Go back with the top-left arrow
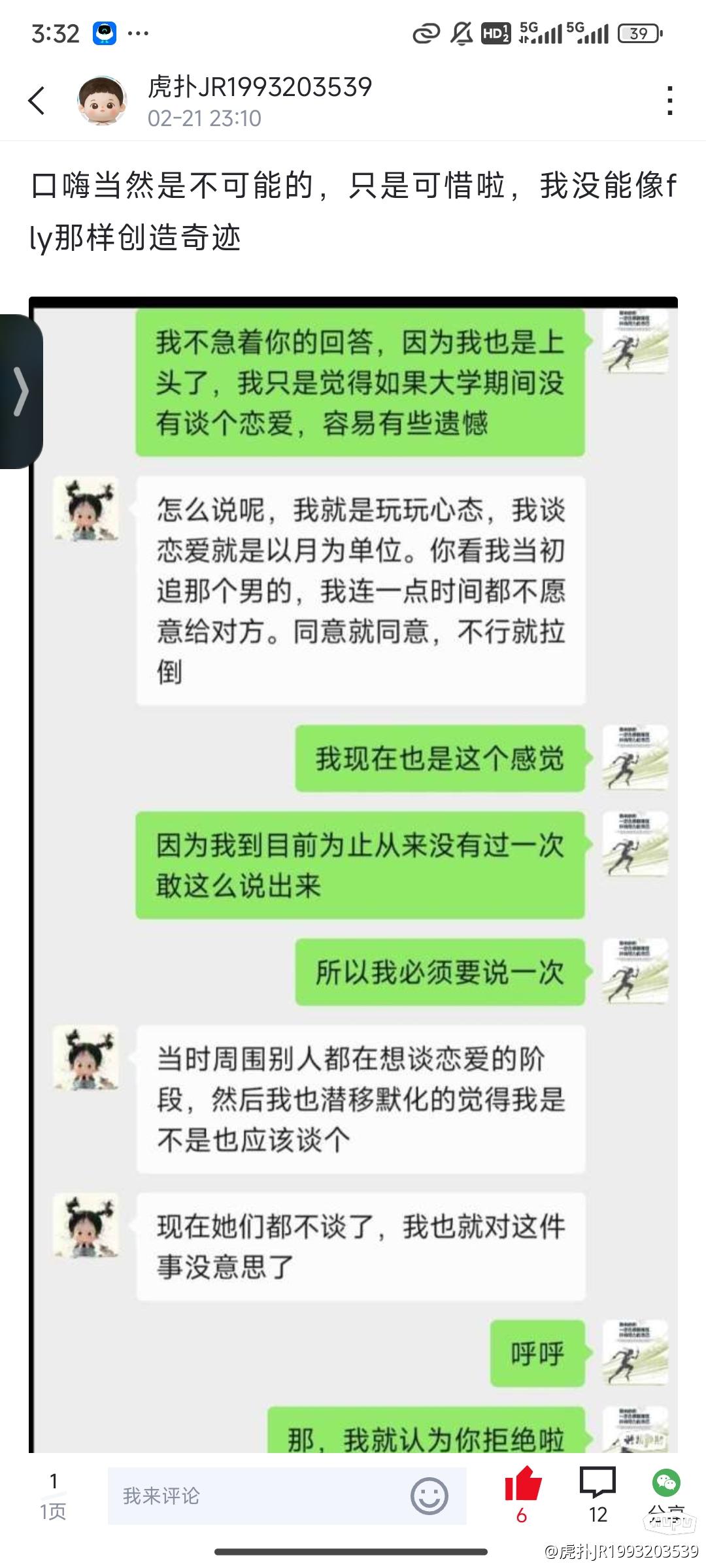 point(37,101)
